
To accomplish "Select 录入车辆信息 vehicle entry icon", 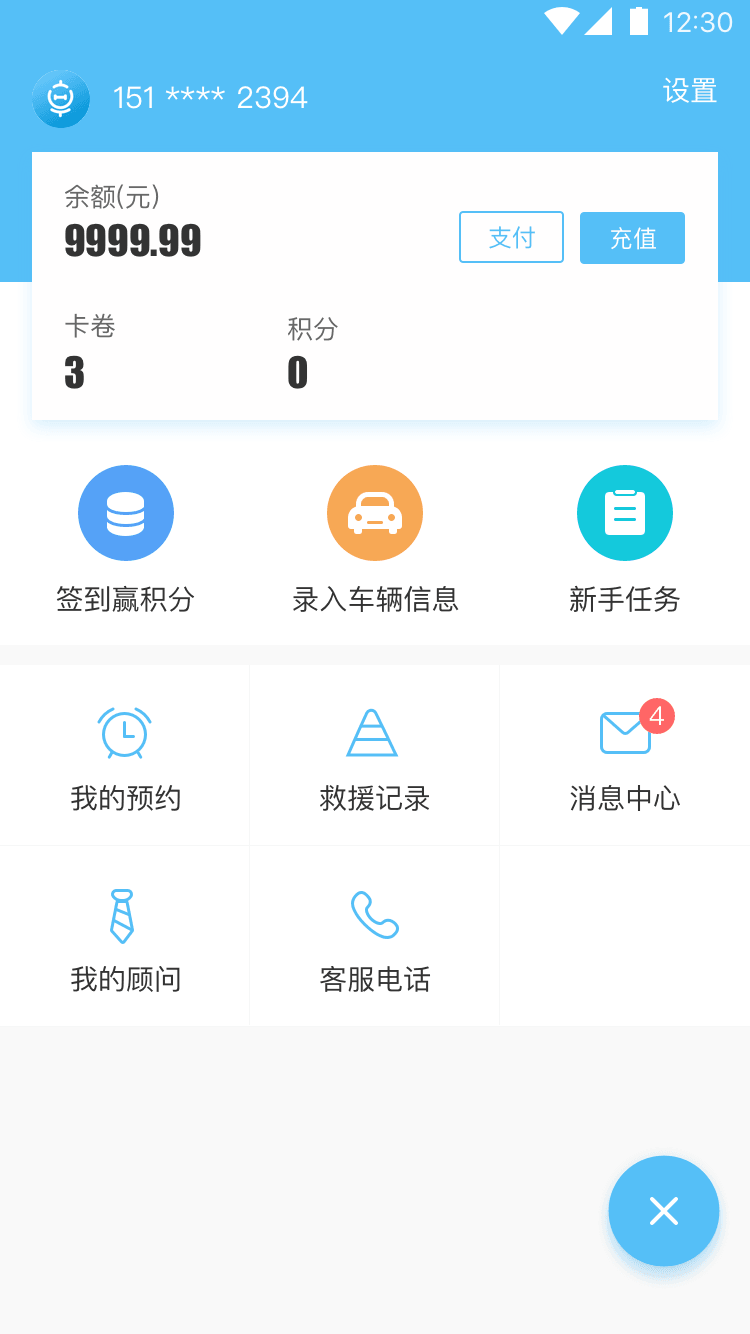I will (x=375, y=513).
